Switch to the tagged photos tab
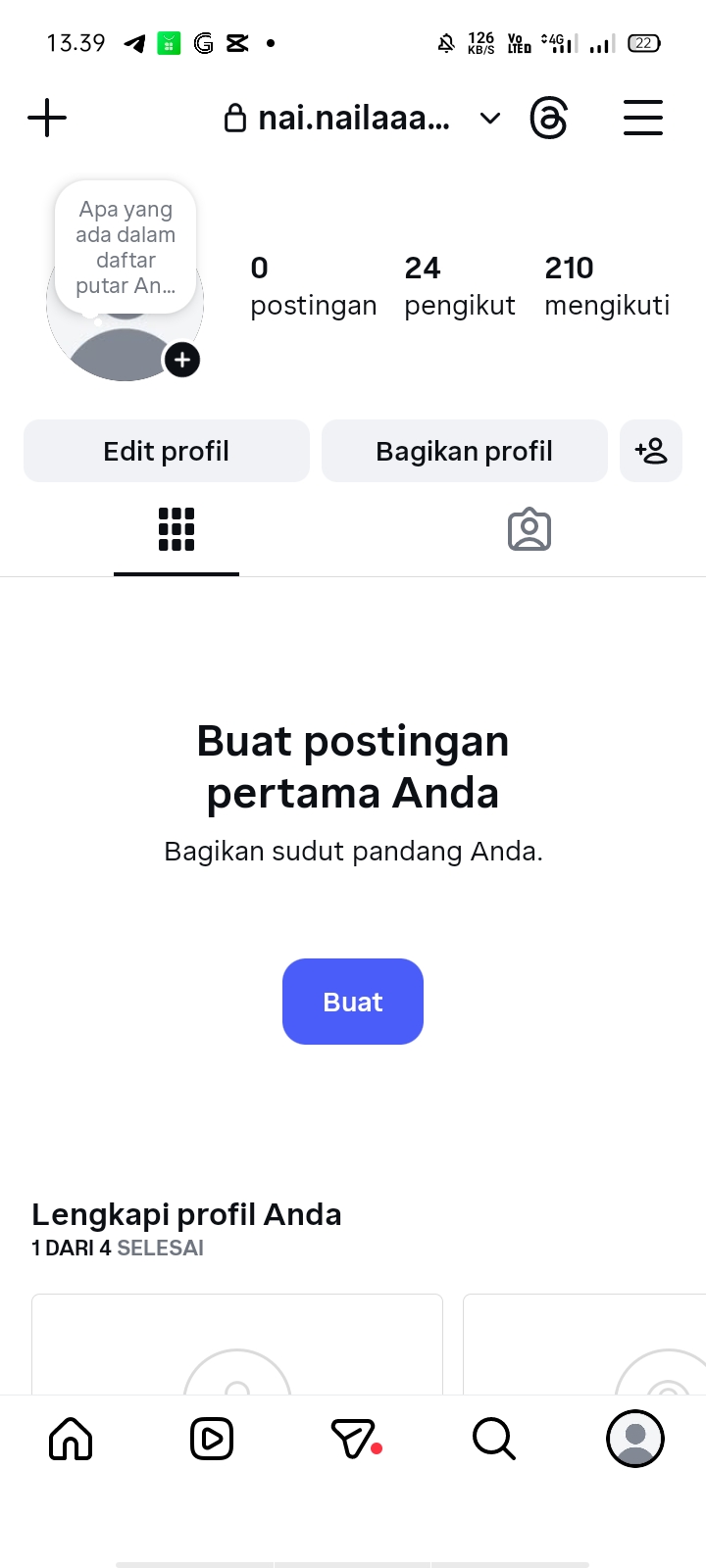Viewport: 706px width, 1568px height. coord(529,530)
